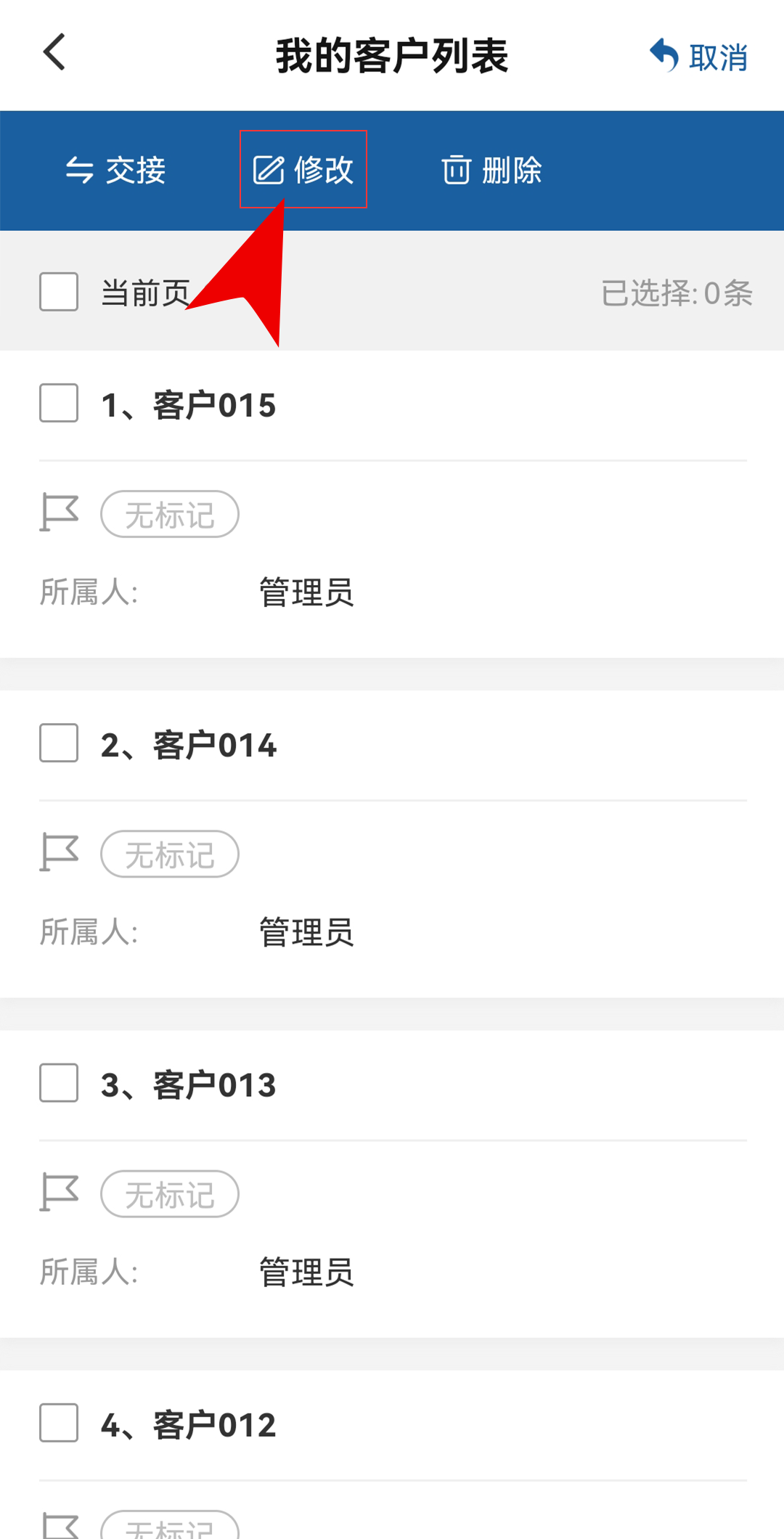Go back with the top-left arrow
The height and width of the screenshot is (1539, 784).
pos(54,52)
